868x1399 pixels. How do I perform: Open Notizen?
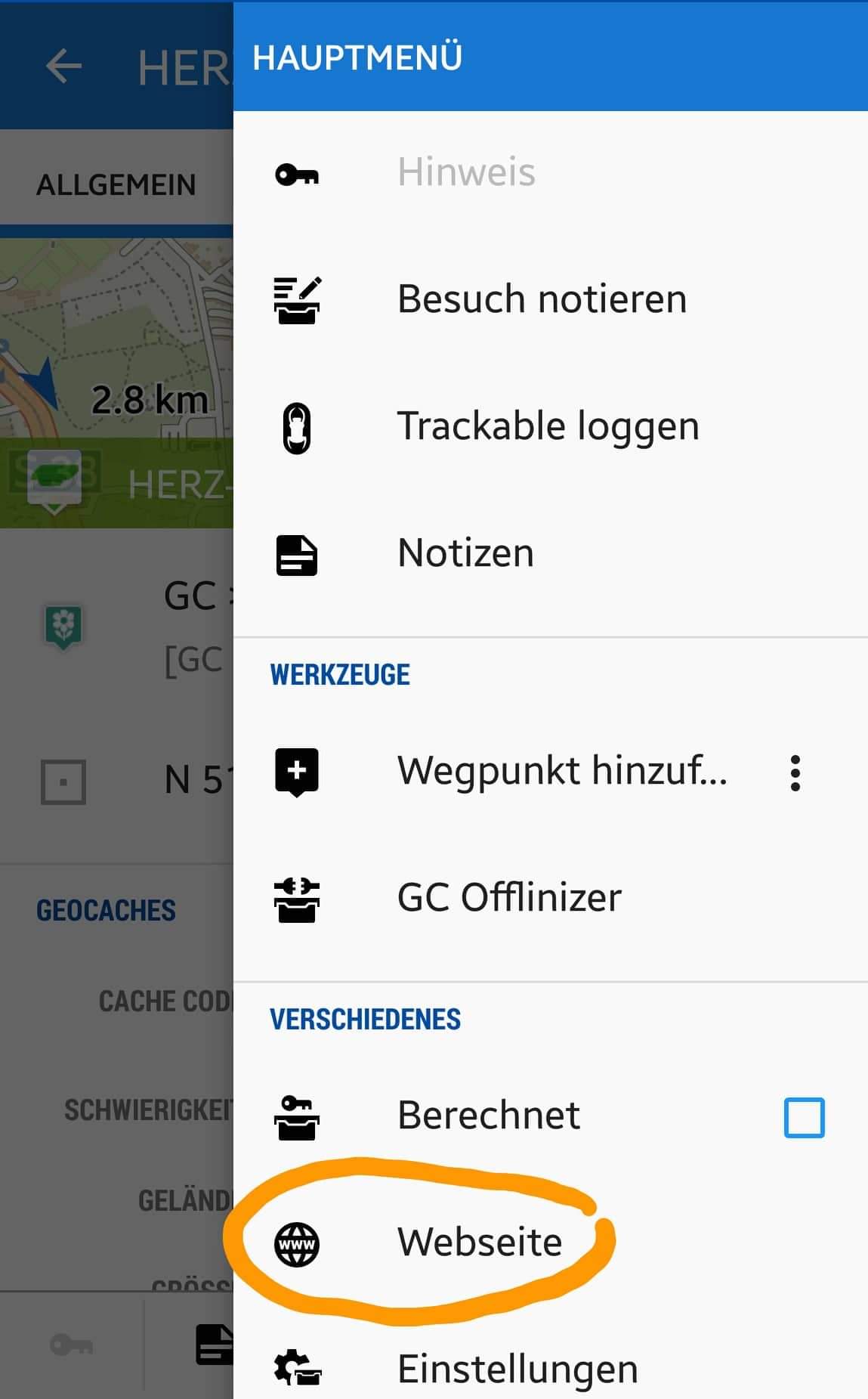465,553
